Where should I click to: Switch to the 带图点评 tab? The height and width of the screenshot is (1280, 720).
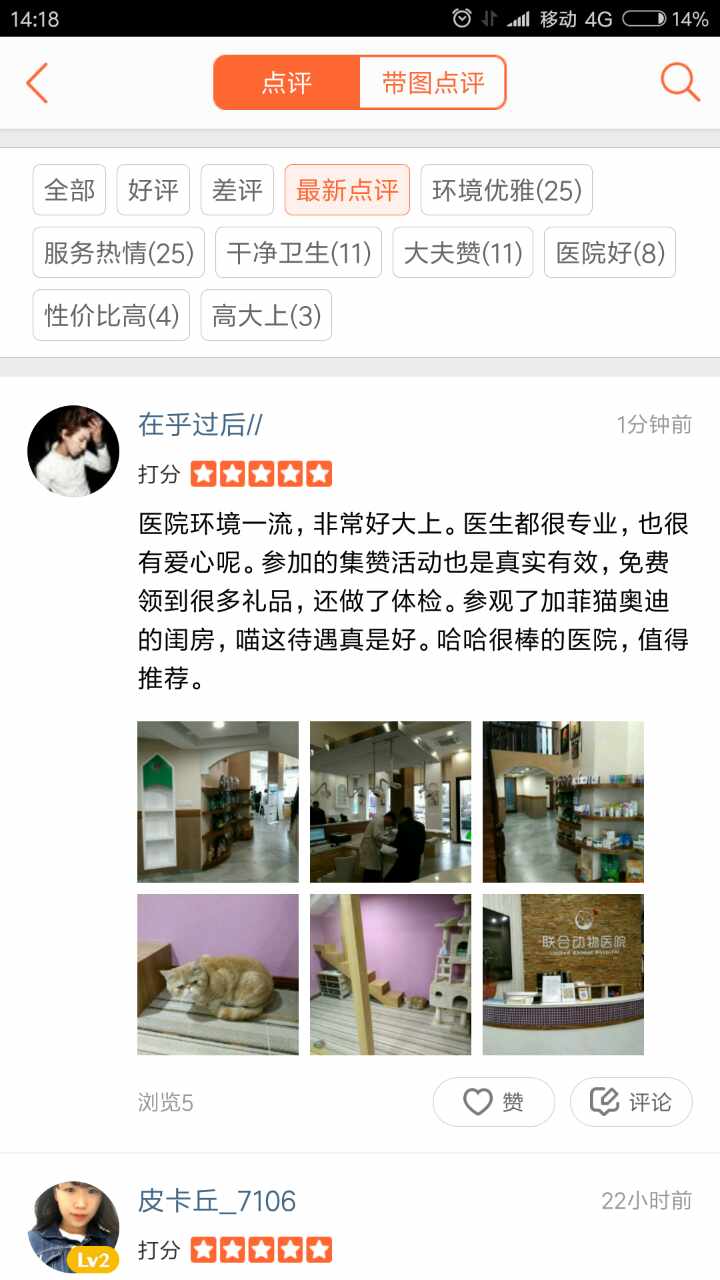click(x=432, y=83)
